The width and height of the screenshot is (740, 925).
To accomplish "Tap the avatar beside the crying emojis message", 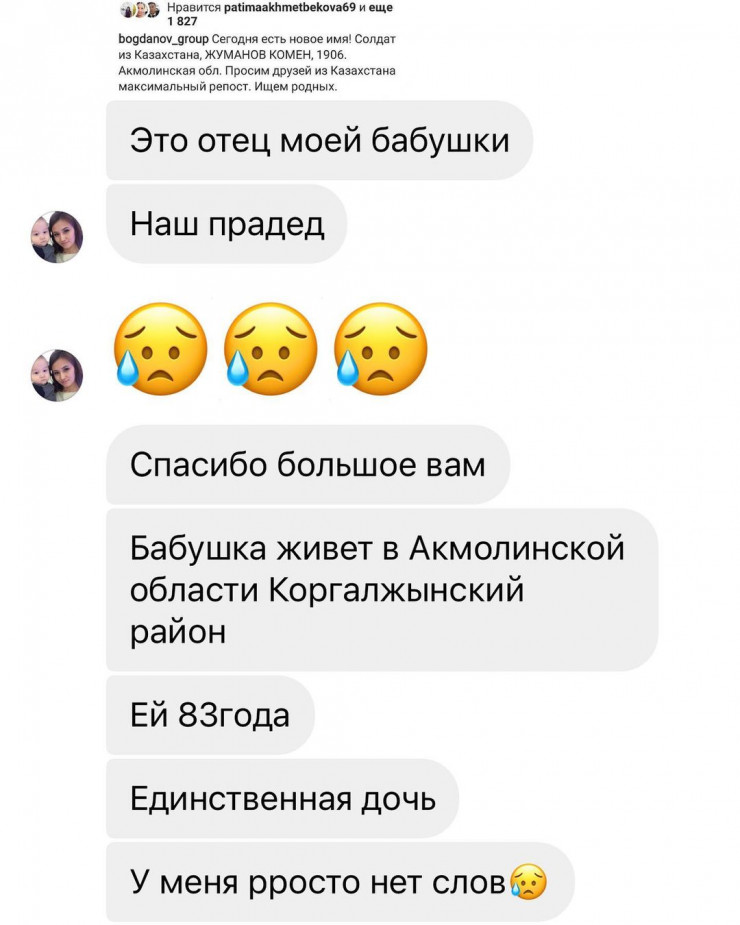I will click(x=57, y=375).
